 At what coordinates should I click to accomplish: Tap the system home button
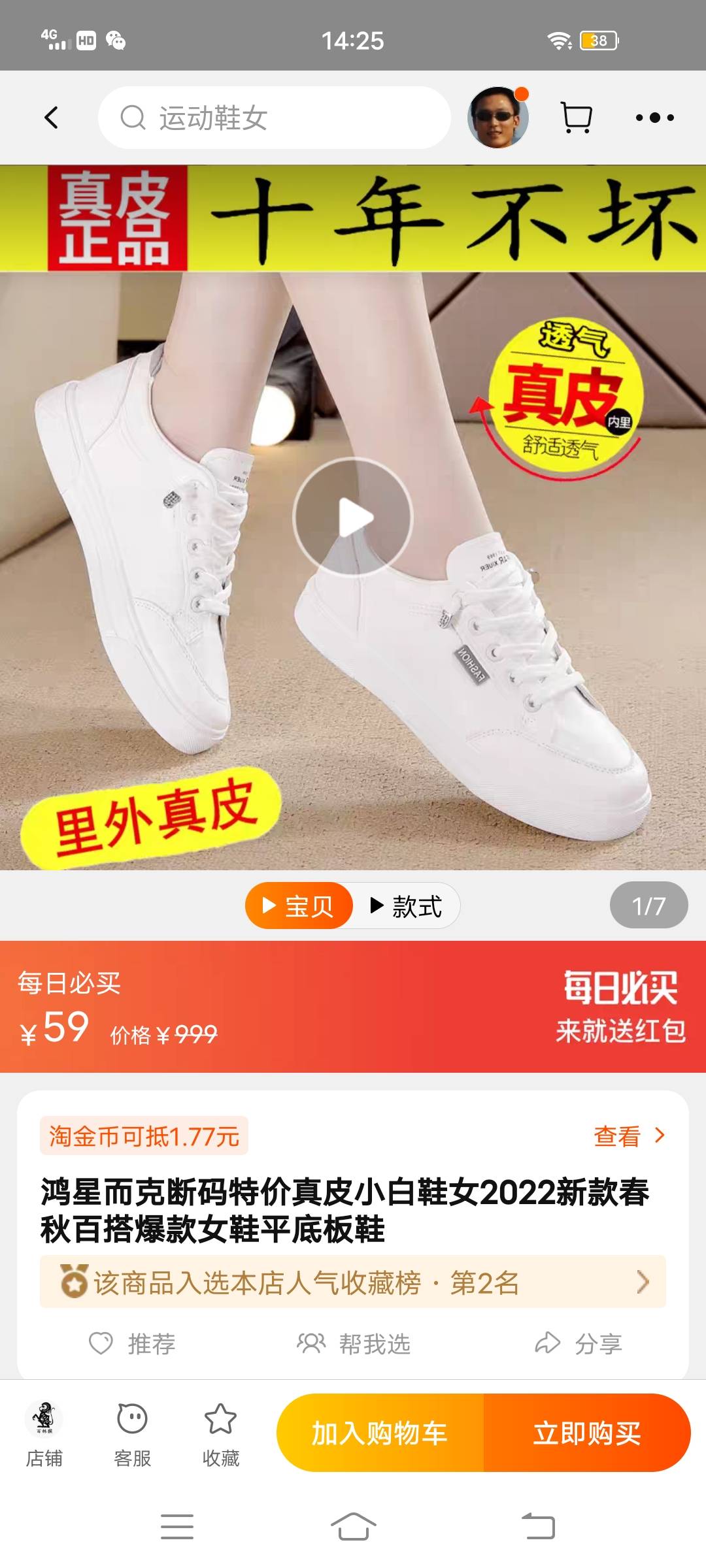353,1527
